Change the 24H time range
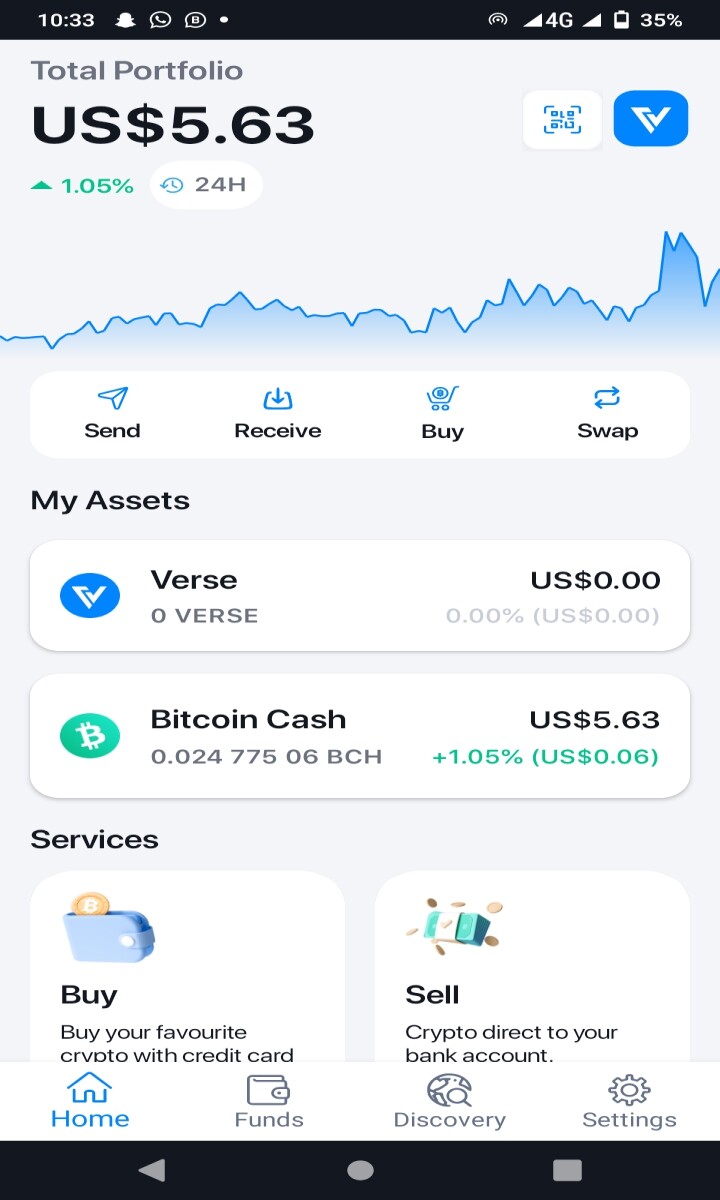The height and width of the screenshot is (1200, 720). click(x=206, y=185)
